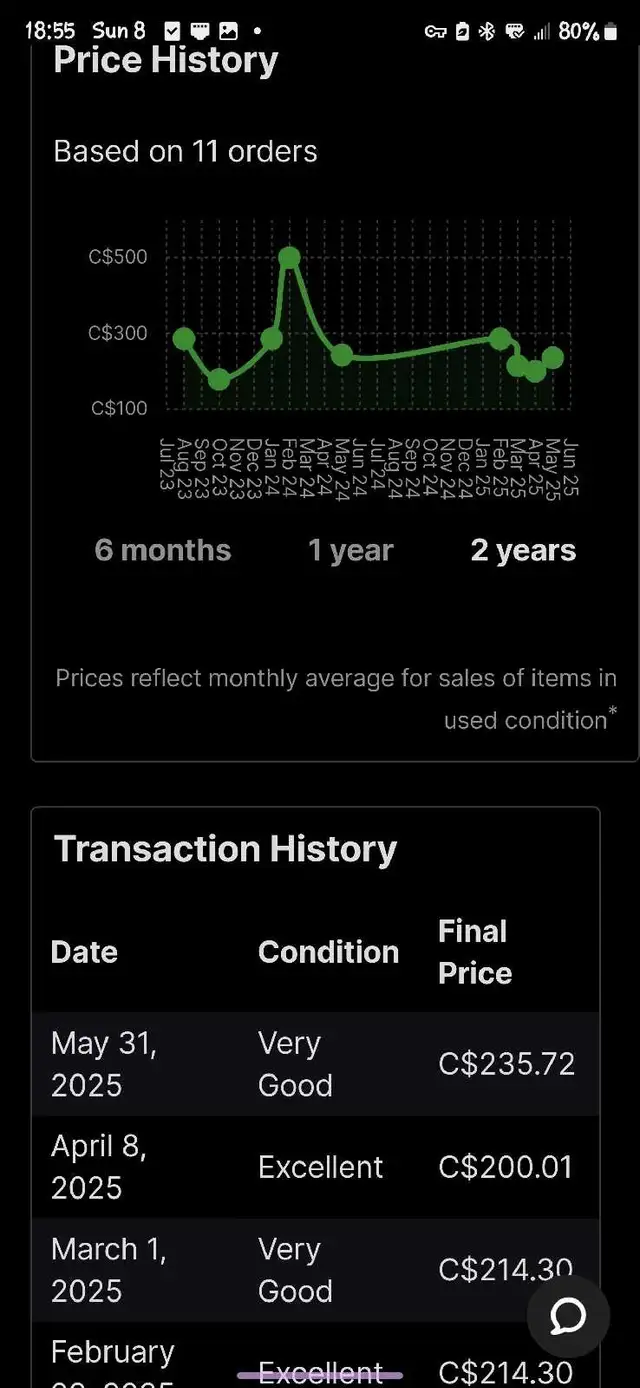
Task: Select the 2 years range
Action: click(x=523, y=550)
